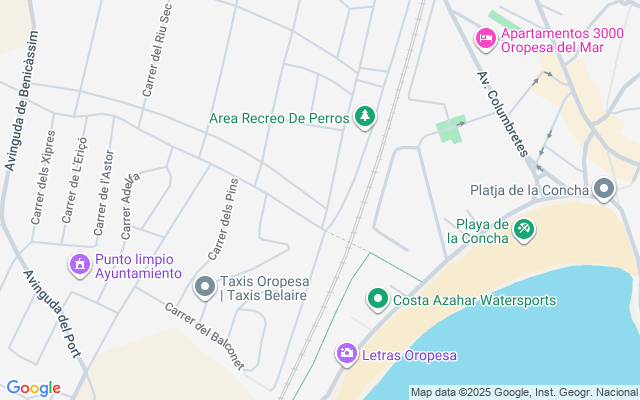
Task: Open Apartamentos 3000 Oropesa del Mar marker
Action: click(x=485, y=38)
